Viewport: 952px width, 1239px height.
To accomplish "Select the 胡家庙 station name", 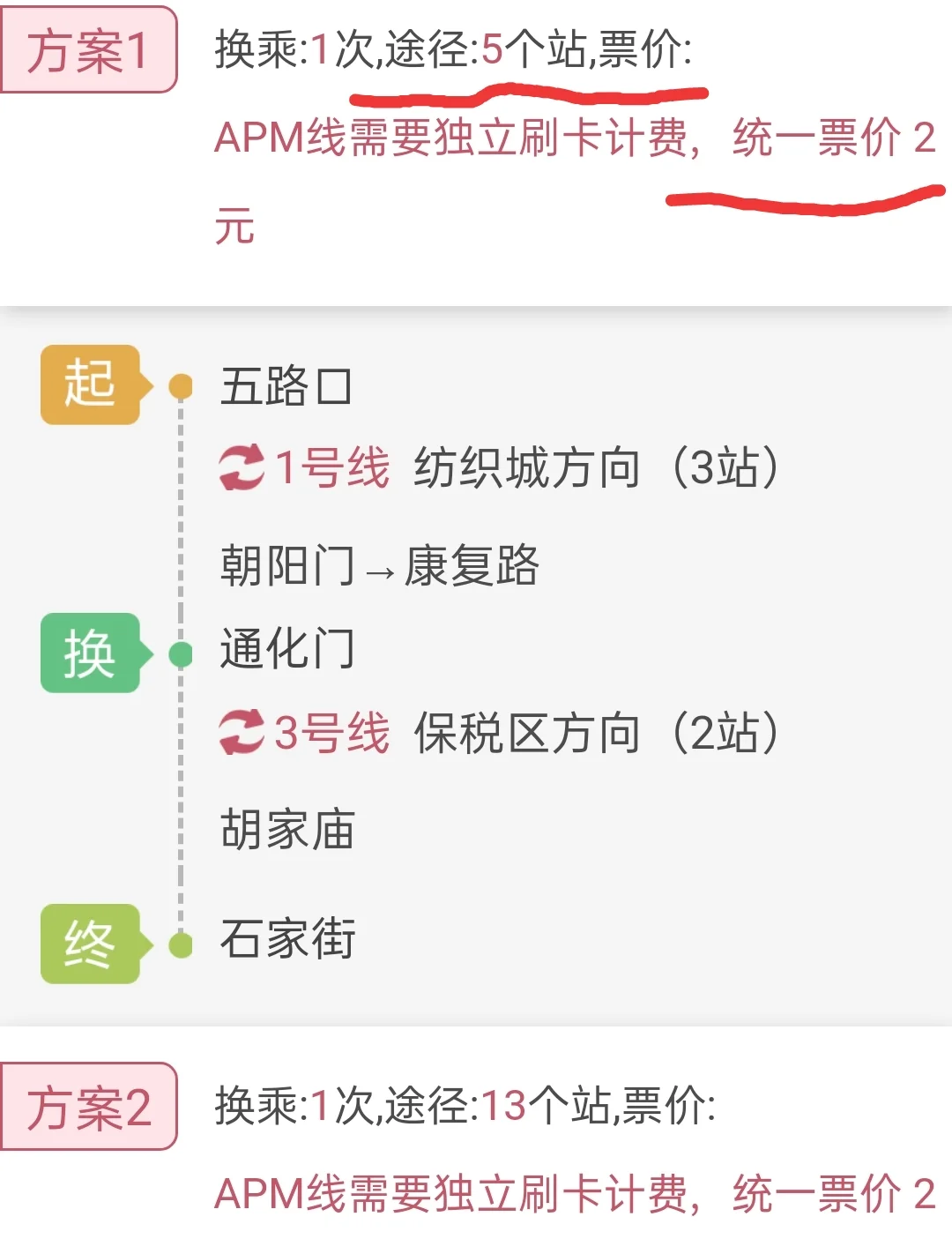I will 286,827.
